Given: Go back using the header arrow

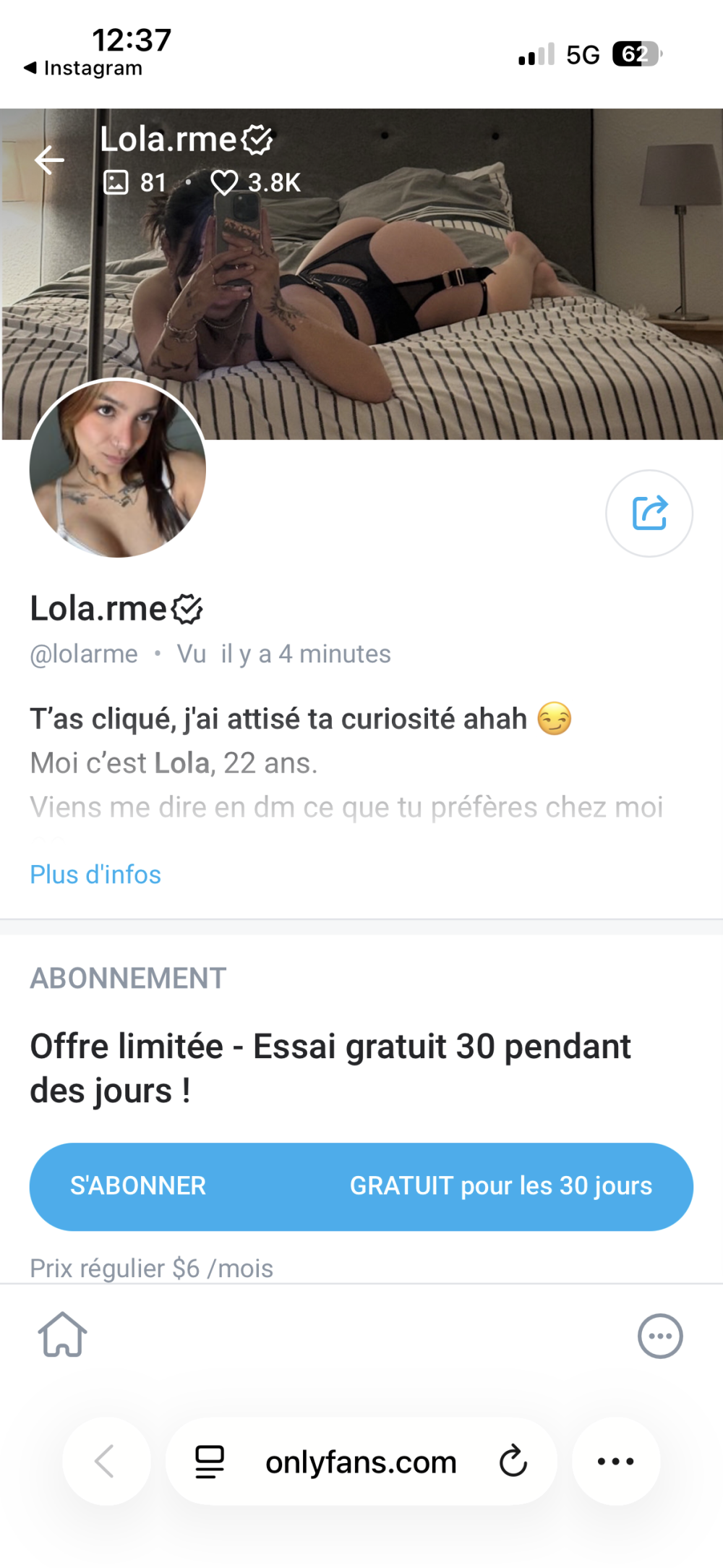Looking at the screenshot, I should pyautogui.click(x=49, y=160).
